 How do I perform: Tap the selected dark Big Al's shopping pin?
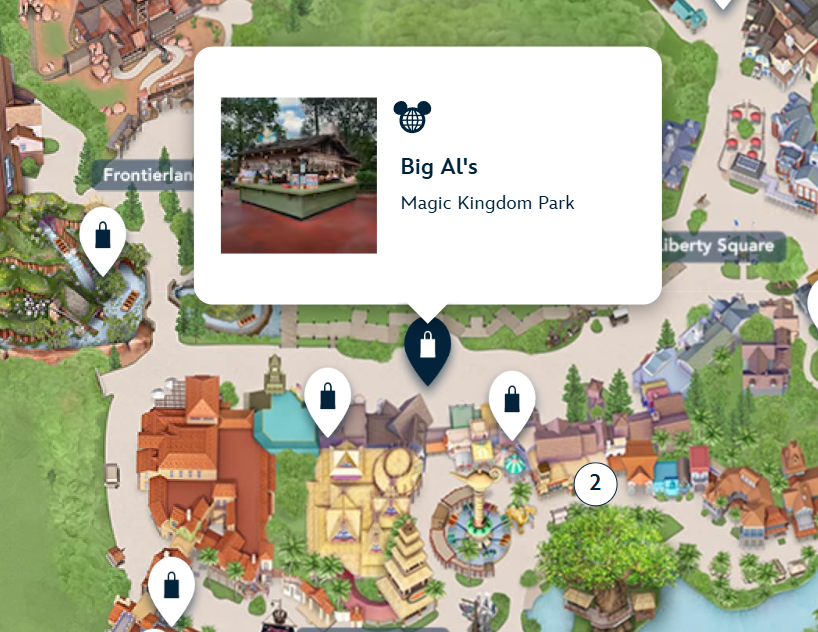coord(427,347)
